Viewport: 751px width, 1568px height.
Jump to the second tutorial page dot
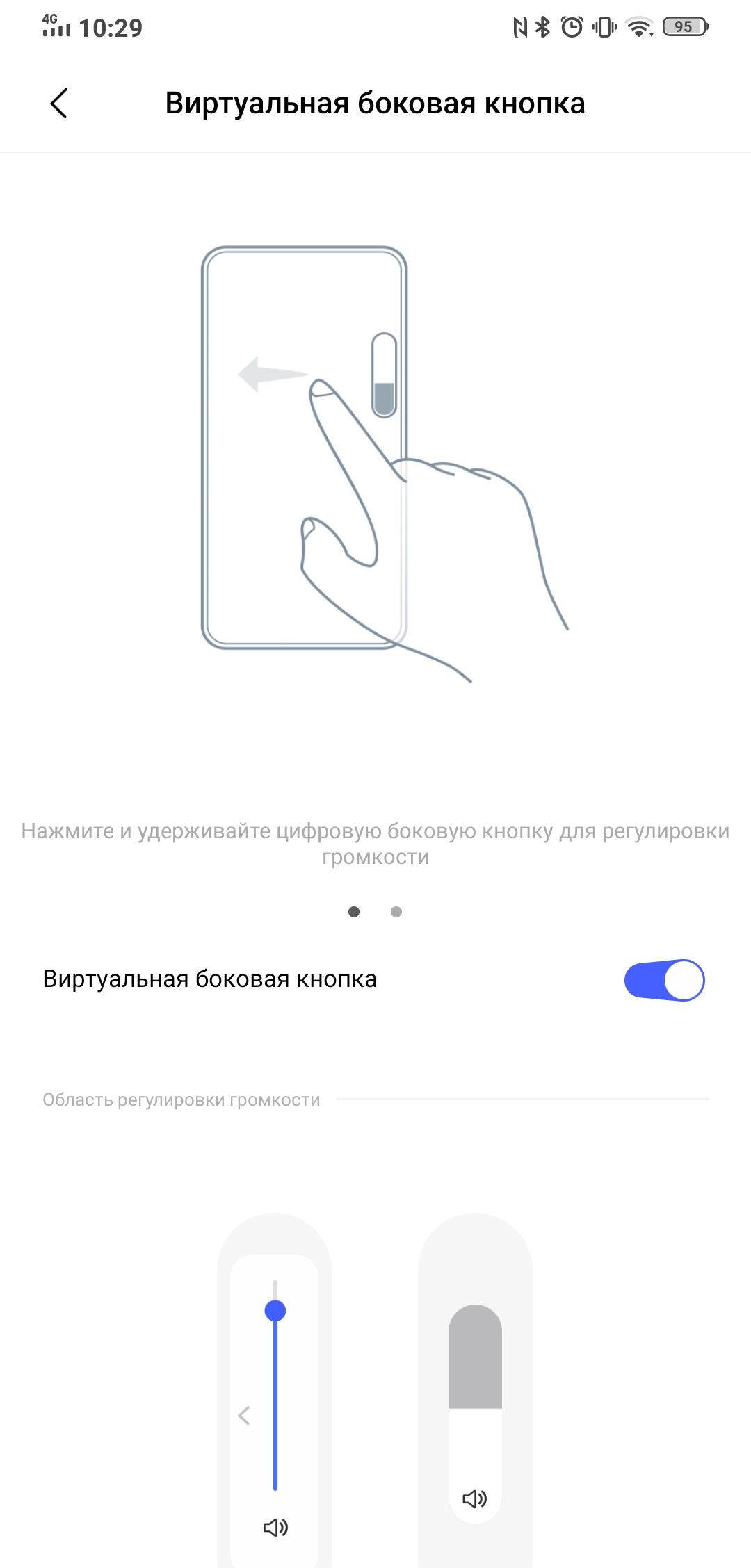[396, 912]
